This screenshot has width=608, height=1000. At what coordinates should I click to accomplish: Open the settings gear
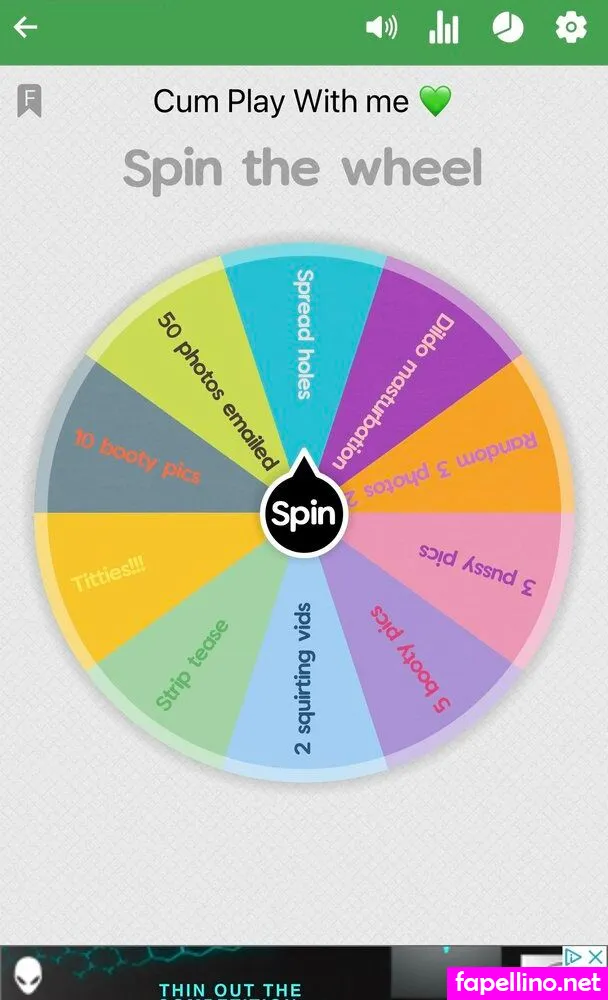571,28
